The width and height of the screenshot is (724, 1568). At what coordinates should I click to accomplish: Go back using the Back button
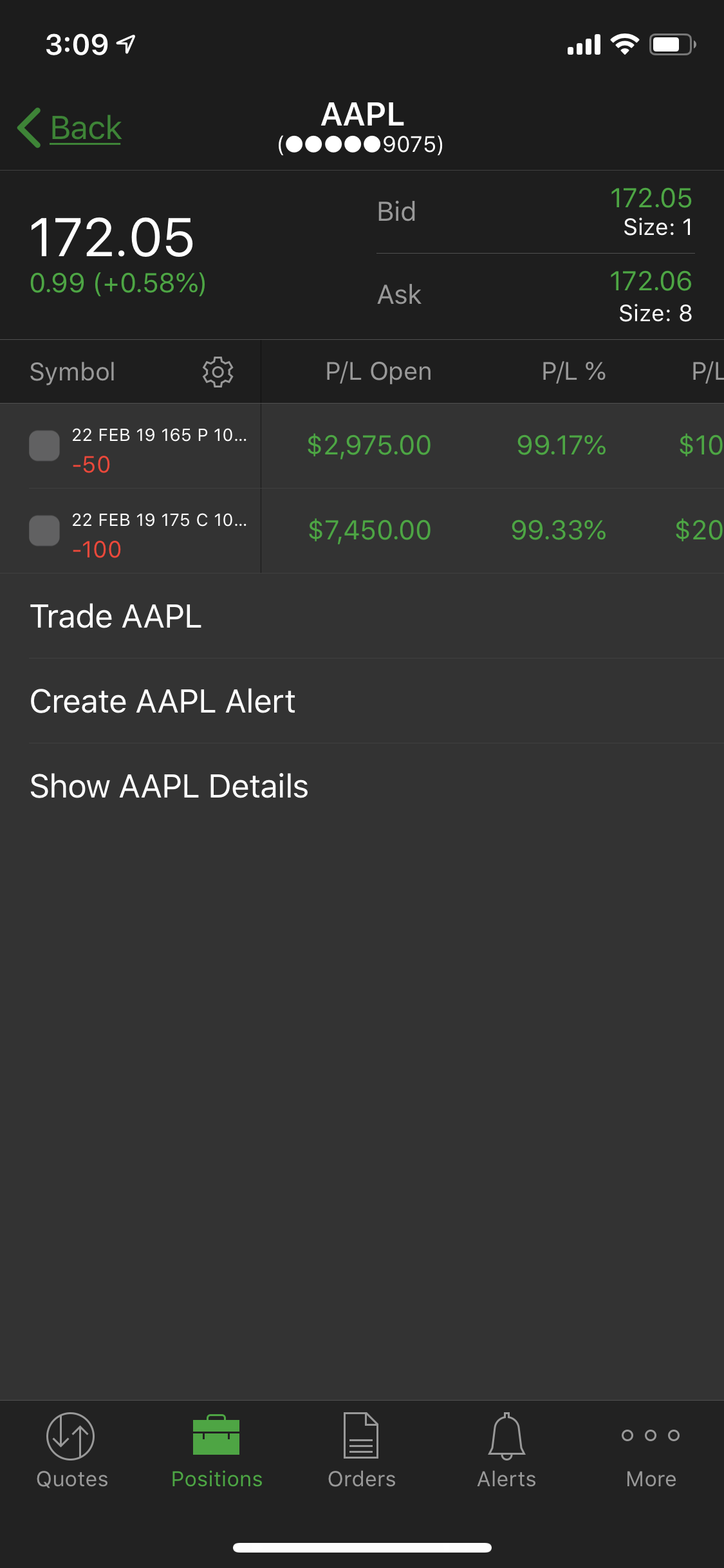click(70, 127)
